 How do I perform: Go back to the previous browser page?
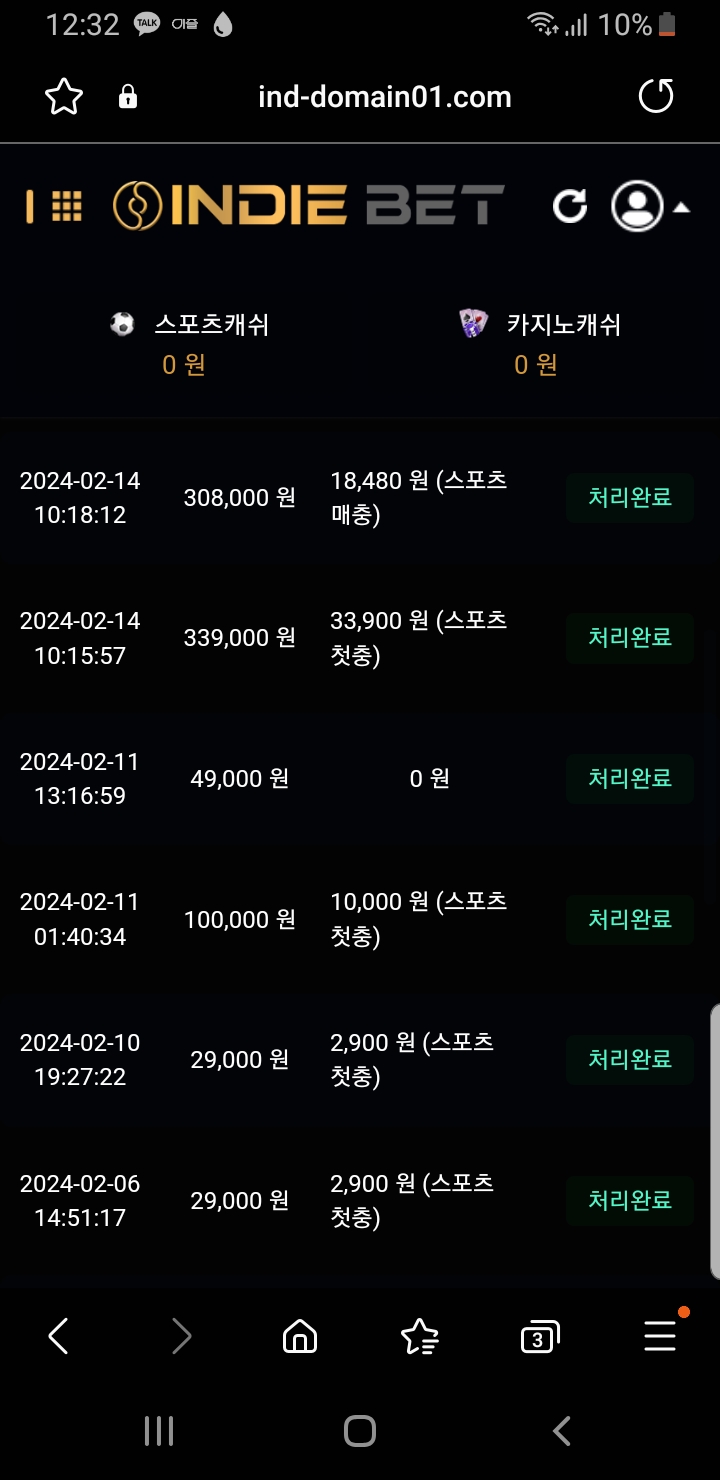(x=59, y=1336)
